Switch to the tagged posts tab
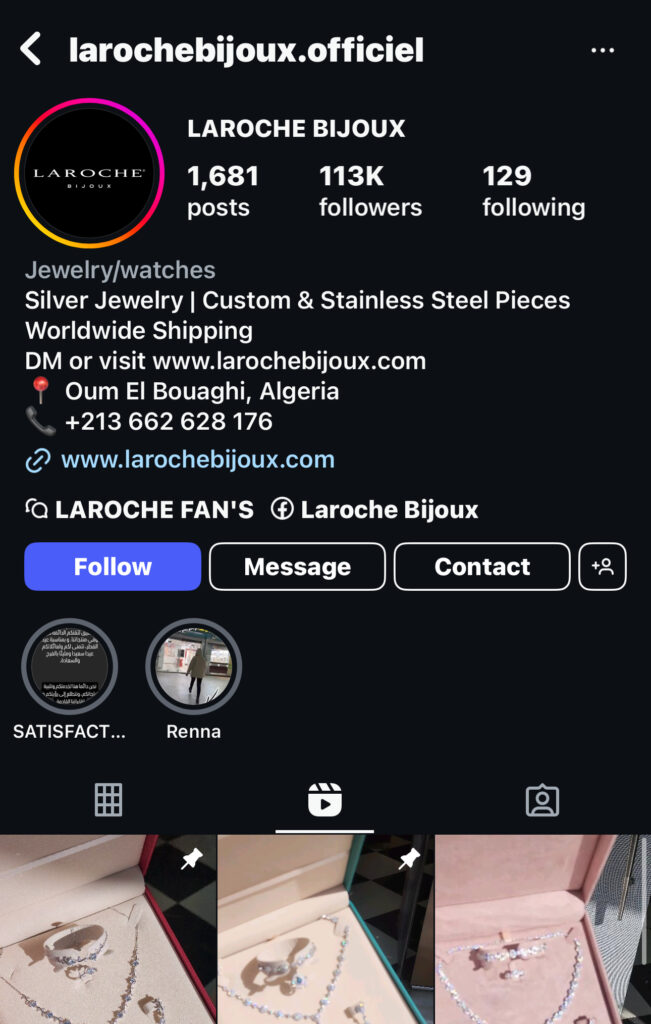Viewport: 651px width, 1024px height. click(542, 800)
